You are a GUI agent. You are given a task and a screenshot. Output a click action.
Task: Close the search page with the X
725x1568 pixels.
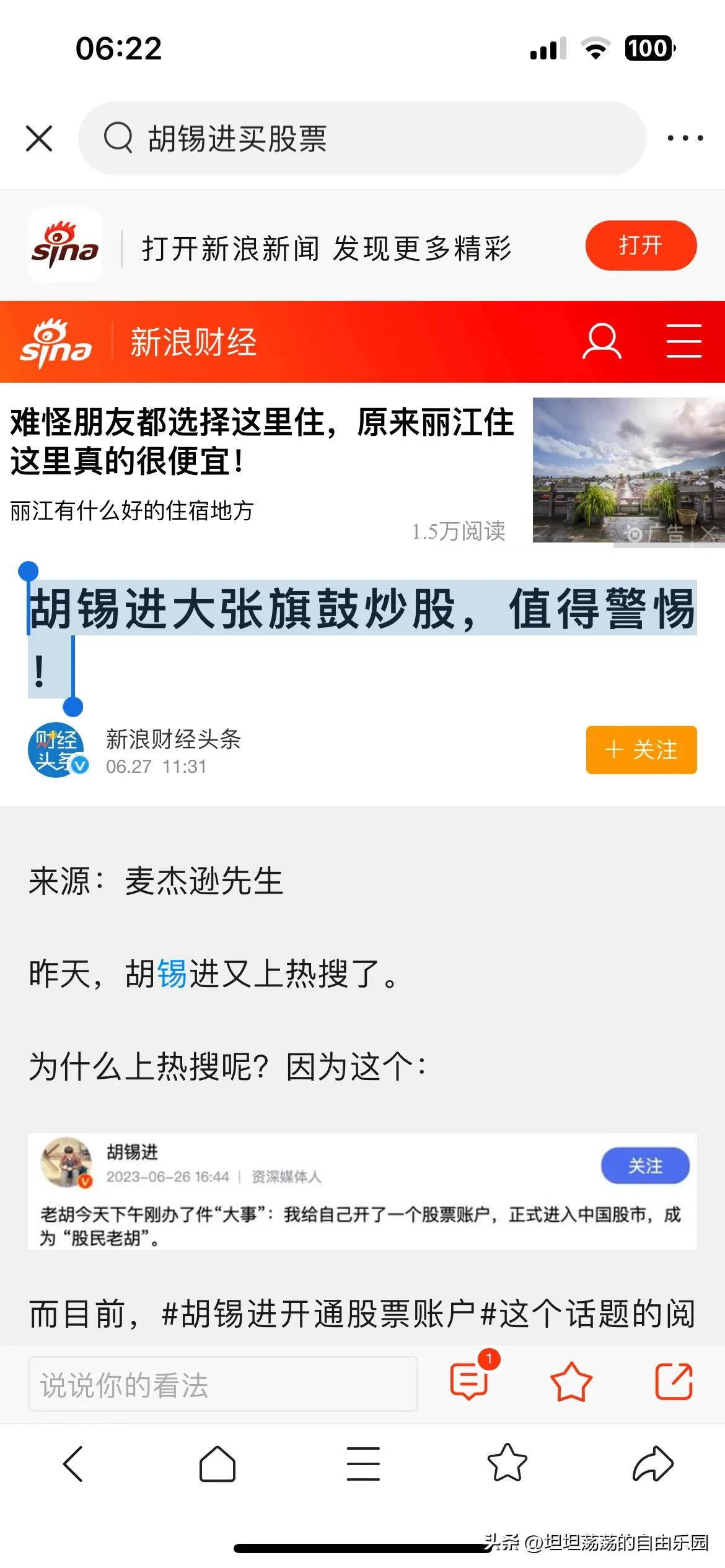pyautogui.click(x=38, y=137)
